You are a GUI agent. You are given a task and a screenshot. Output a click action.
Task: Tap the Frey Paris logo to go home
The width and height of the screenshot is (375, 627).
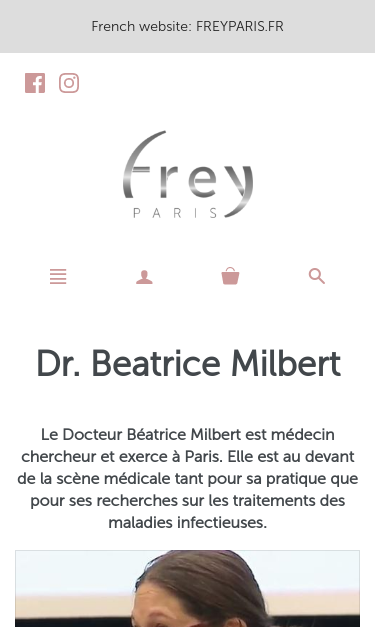point(188,174)
